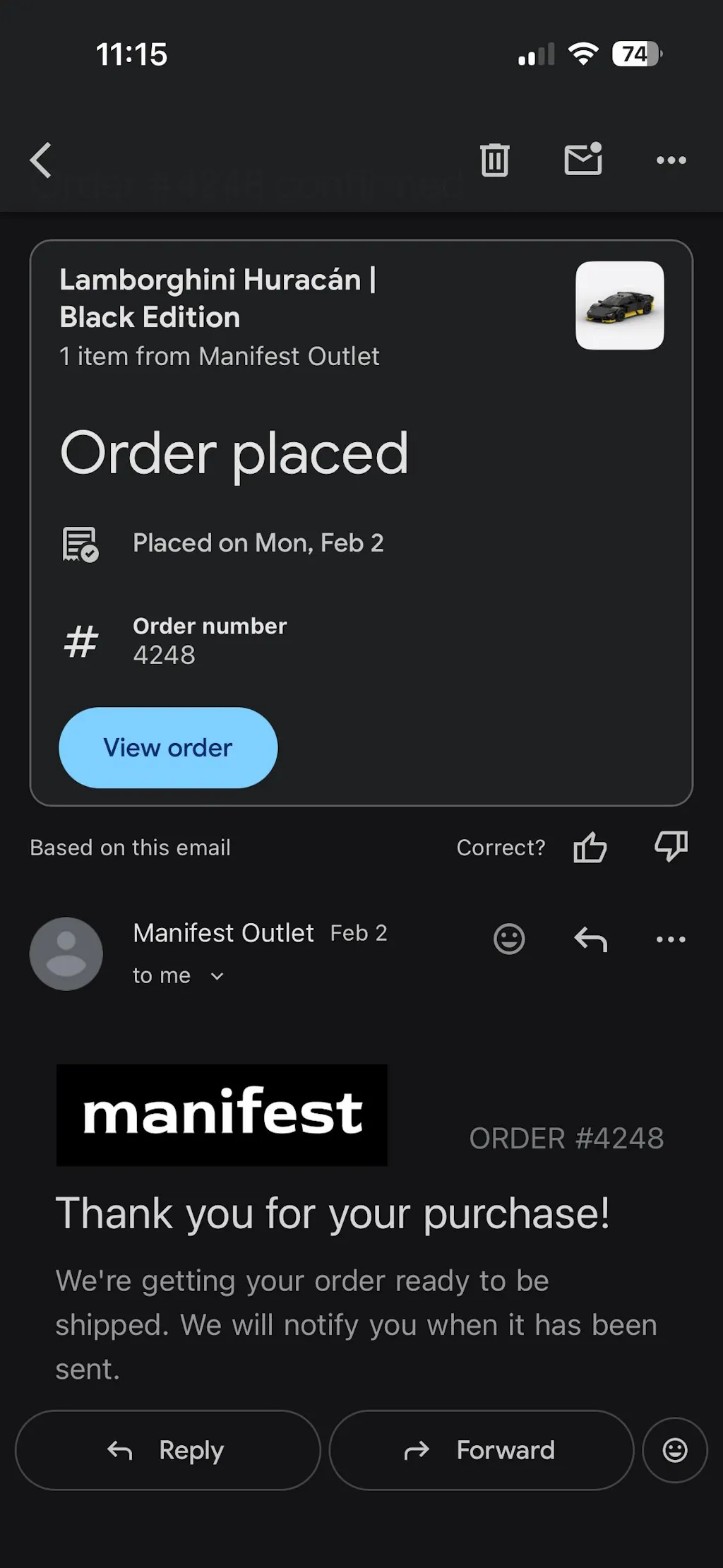Mark this email as unread
Image resolution: width=723 pixels, height=1568 pixels.
click(583, 159)
